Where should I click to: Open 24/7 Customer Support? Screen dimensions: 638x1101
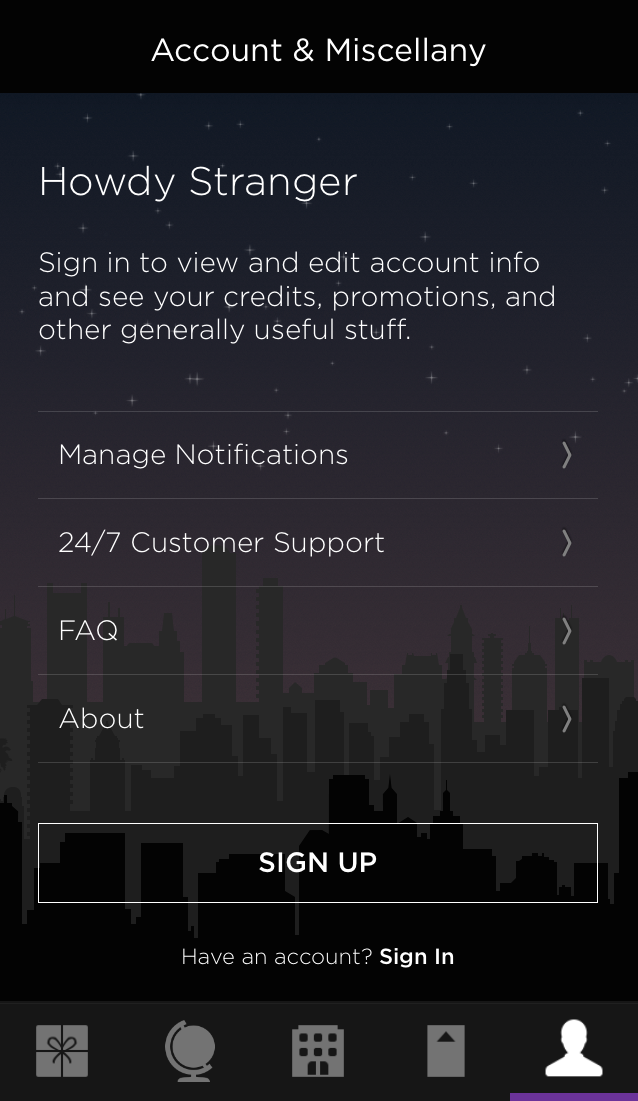pos(317,543)
